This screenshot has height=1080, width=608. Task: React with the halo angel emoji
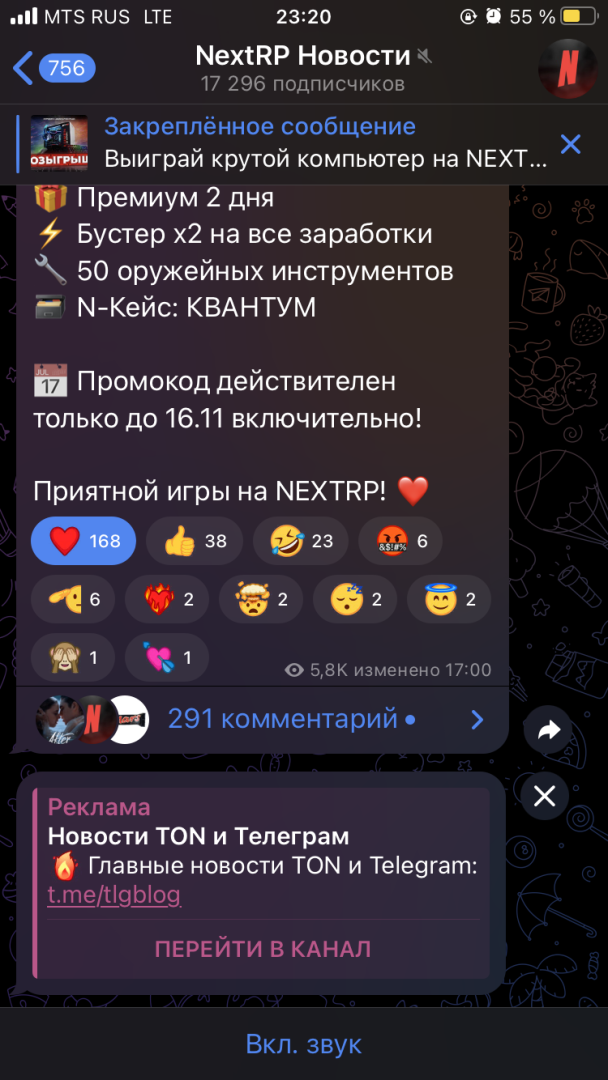tap(449, 599)
